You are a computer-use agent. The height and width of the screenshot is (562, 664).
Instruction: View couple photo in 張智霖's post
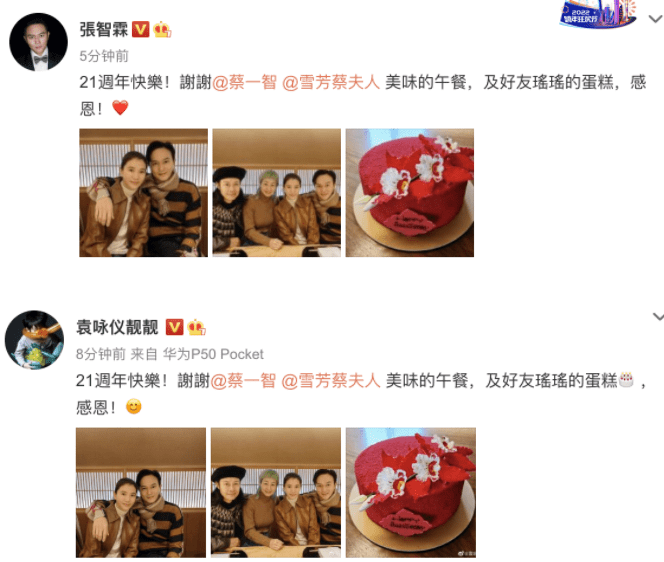pyautogui.click(x=143, y=192)
